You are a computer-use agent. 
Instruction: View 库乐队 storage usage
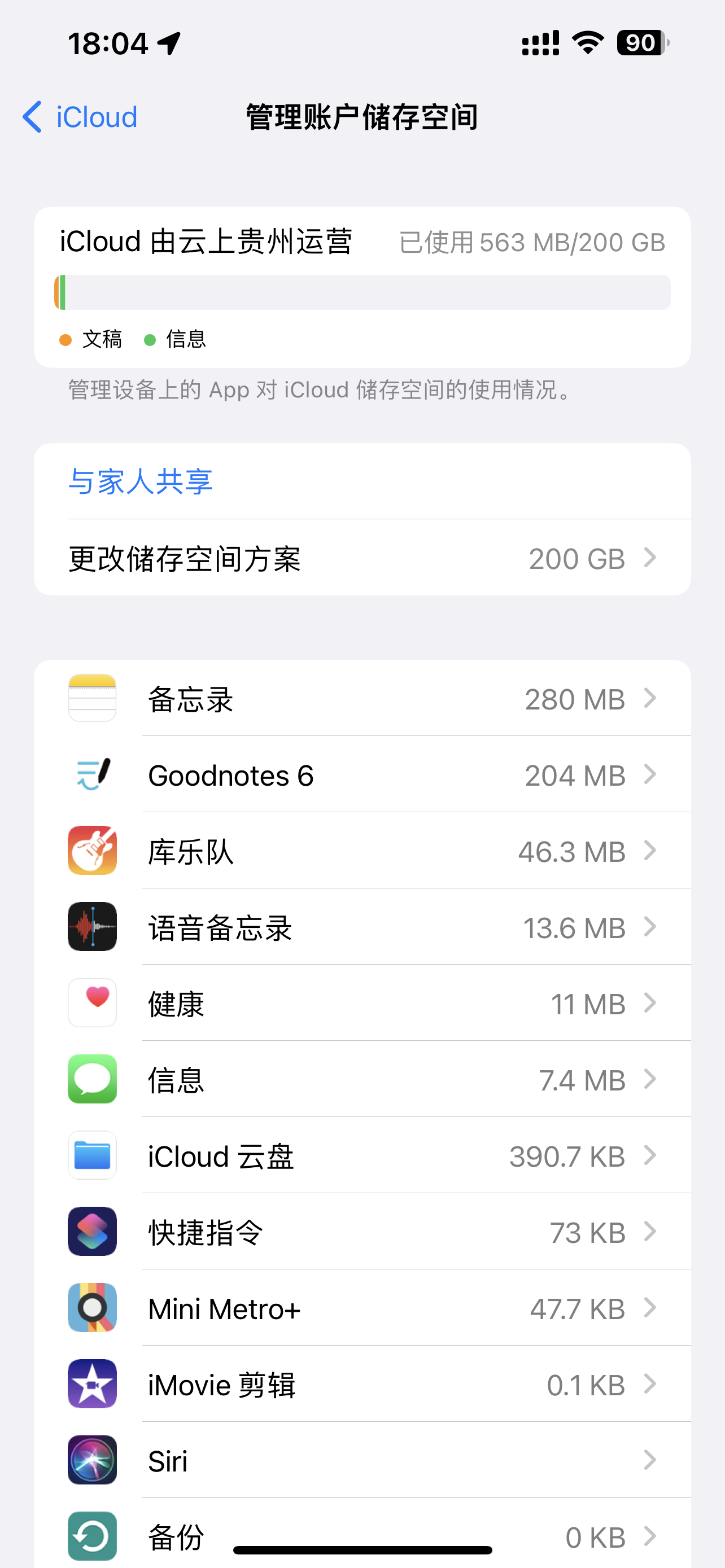(x=362, y=851)
